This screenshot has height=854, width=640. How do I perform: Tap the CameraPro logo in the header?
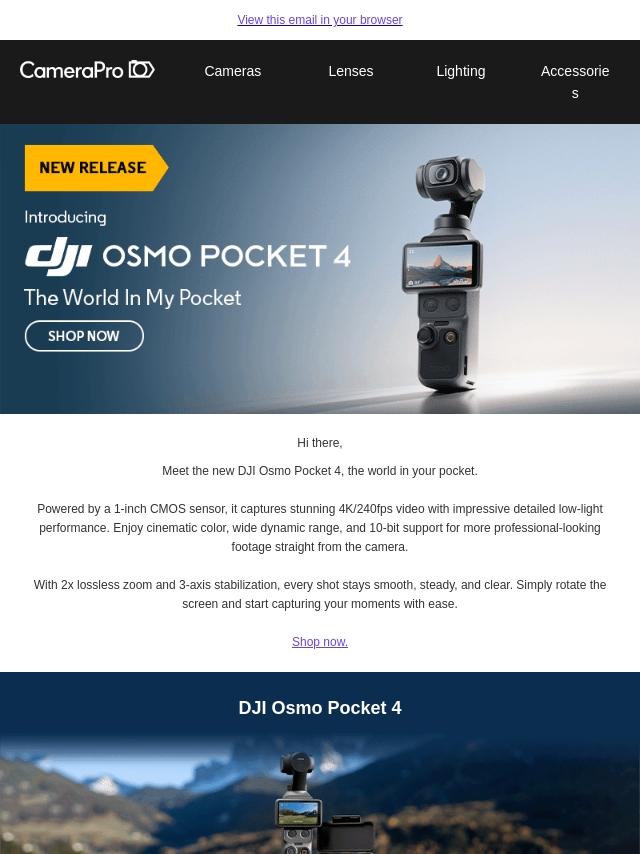tap(87, 70)
